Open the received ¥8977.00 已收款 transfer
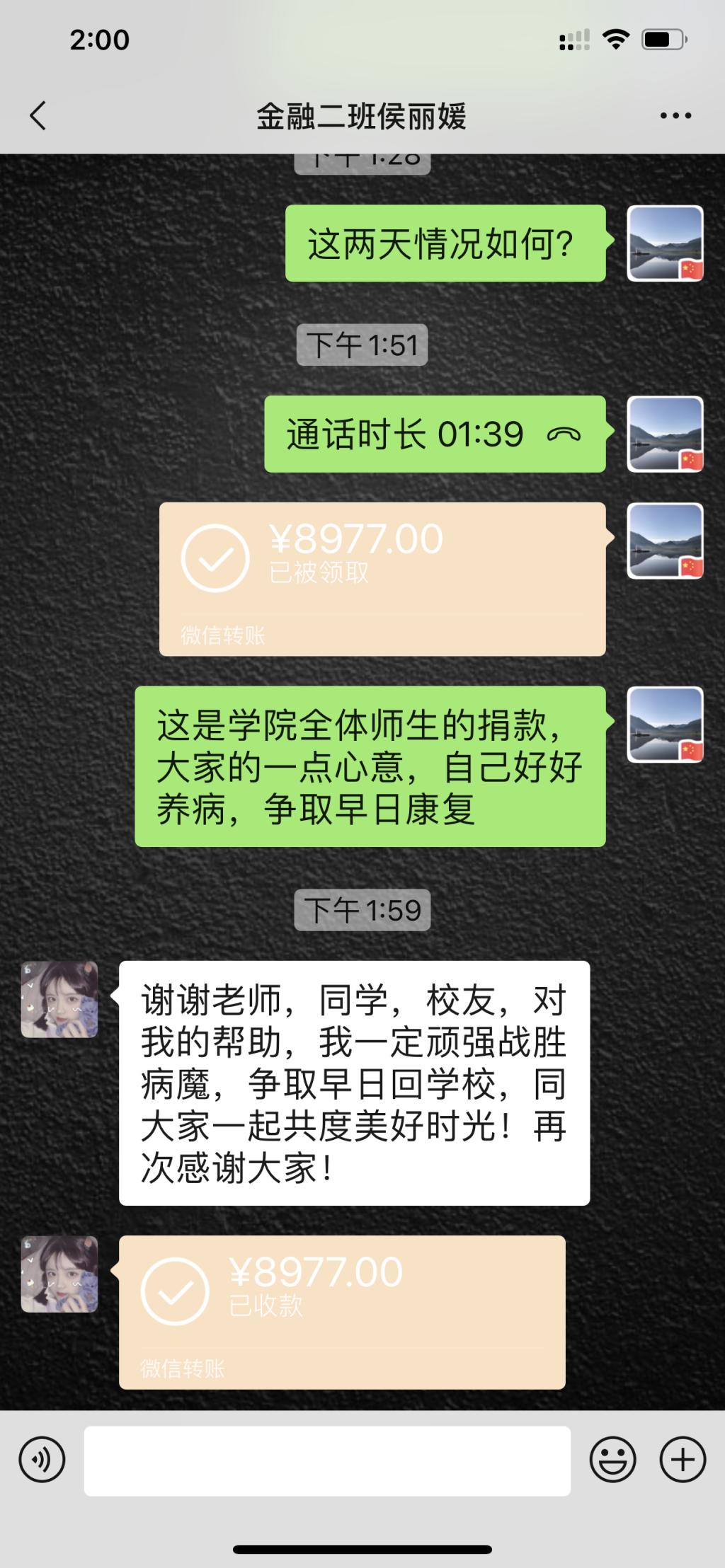Image resolution: width=725 pixels, height=1568 pixels. tap(342, 1312)
